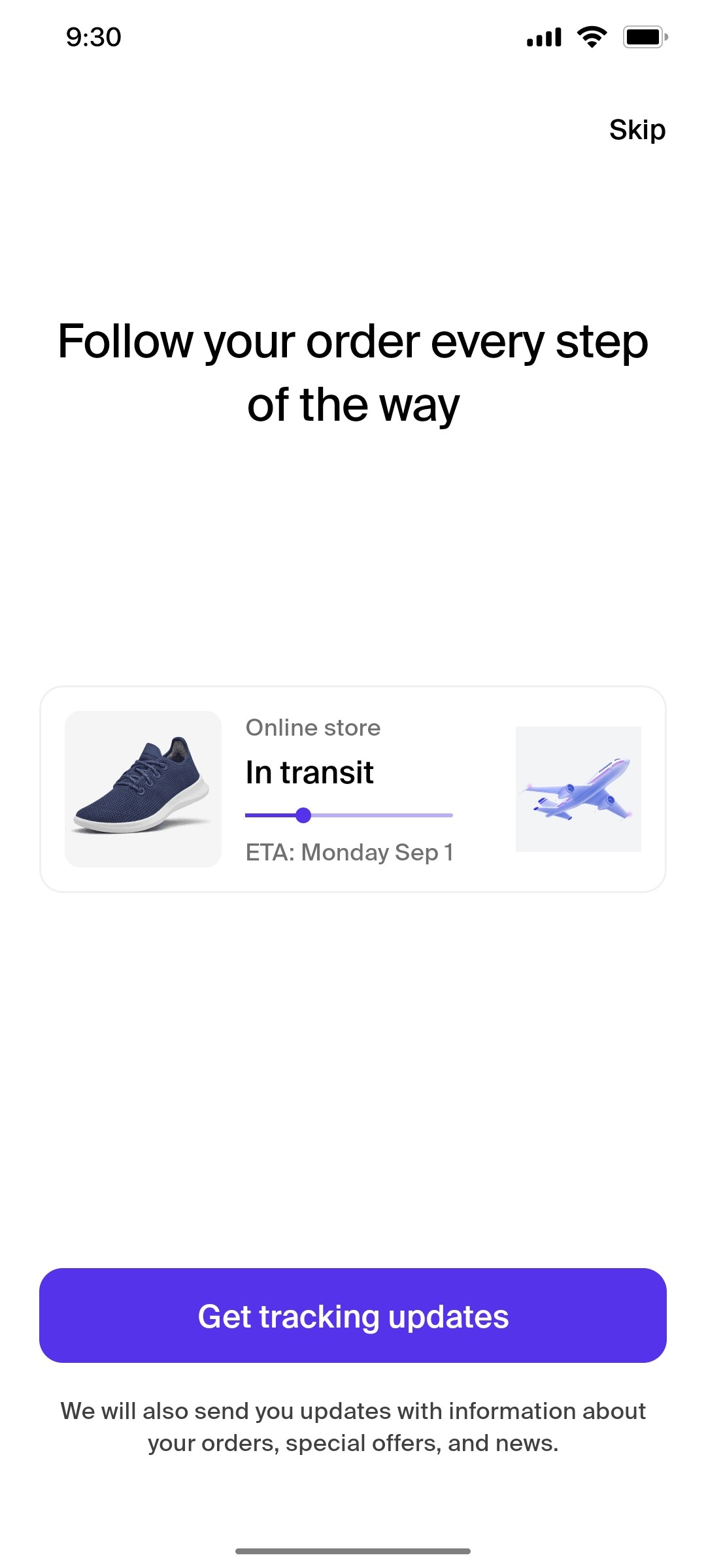Click the ETA Monday Sep 1 text
The height and width of the screenshot is (1568, 706).
(350, 852)
